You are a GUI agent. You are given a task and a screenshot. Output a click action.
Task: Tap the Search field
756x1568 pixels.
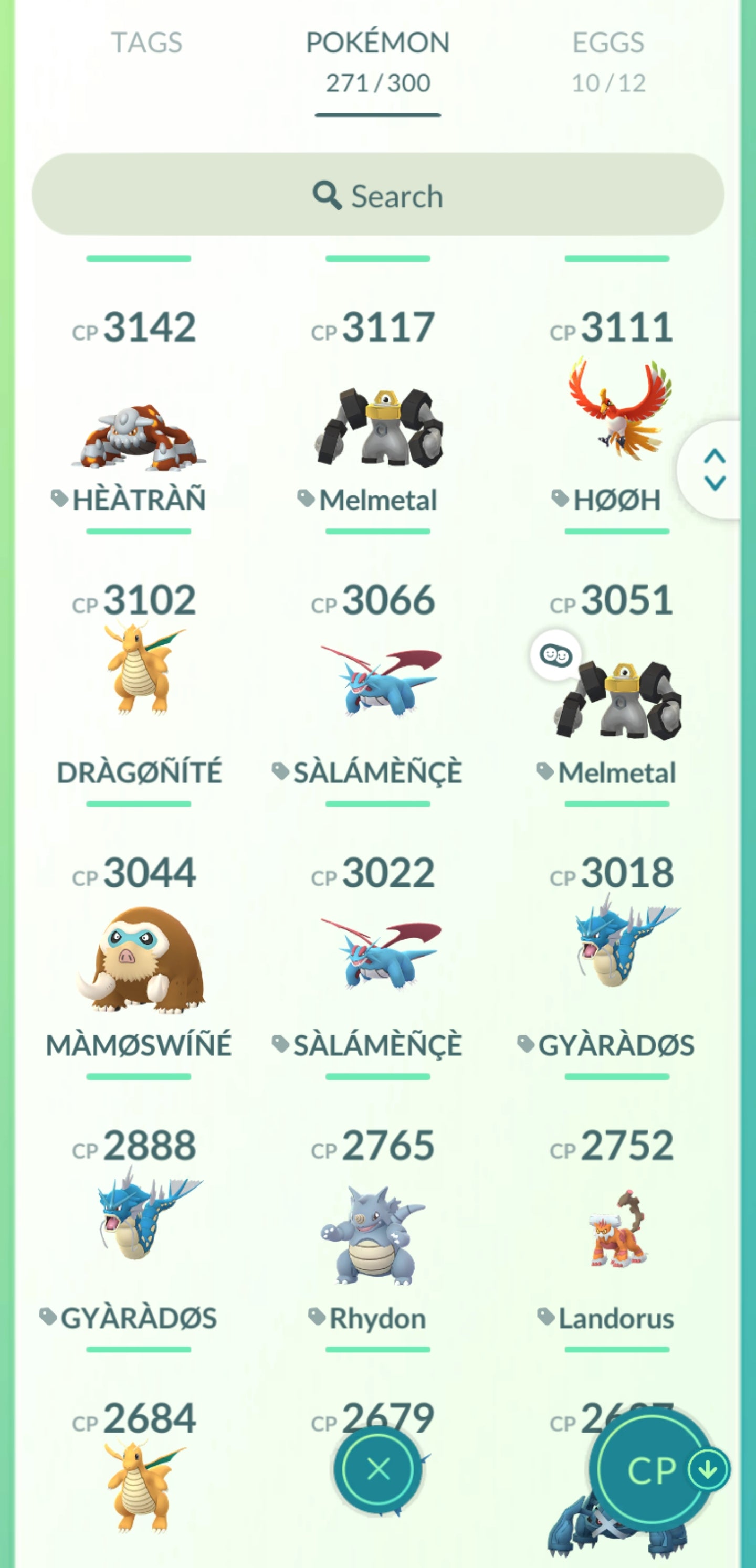pyautogui.click(x=377, y=195)
